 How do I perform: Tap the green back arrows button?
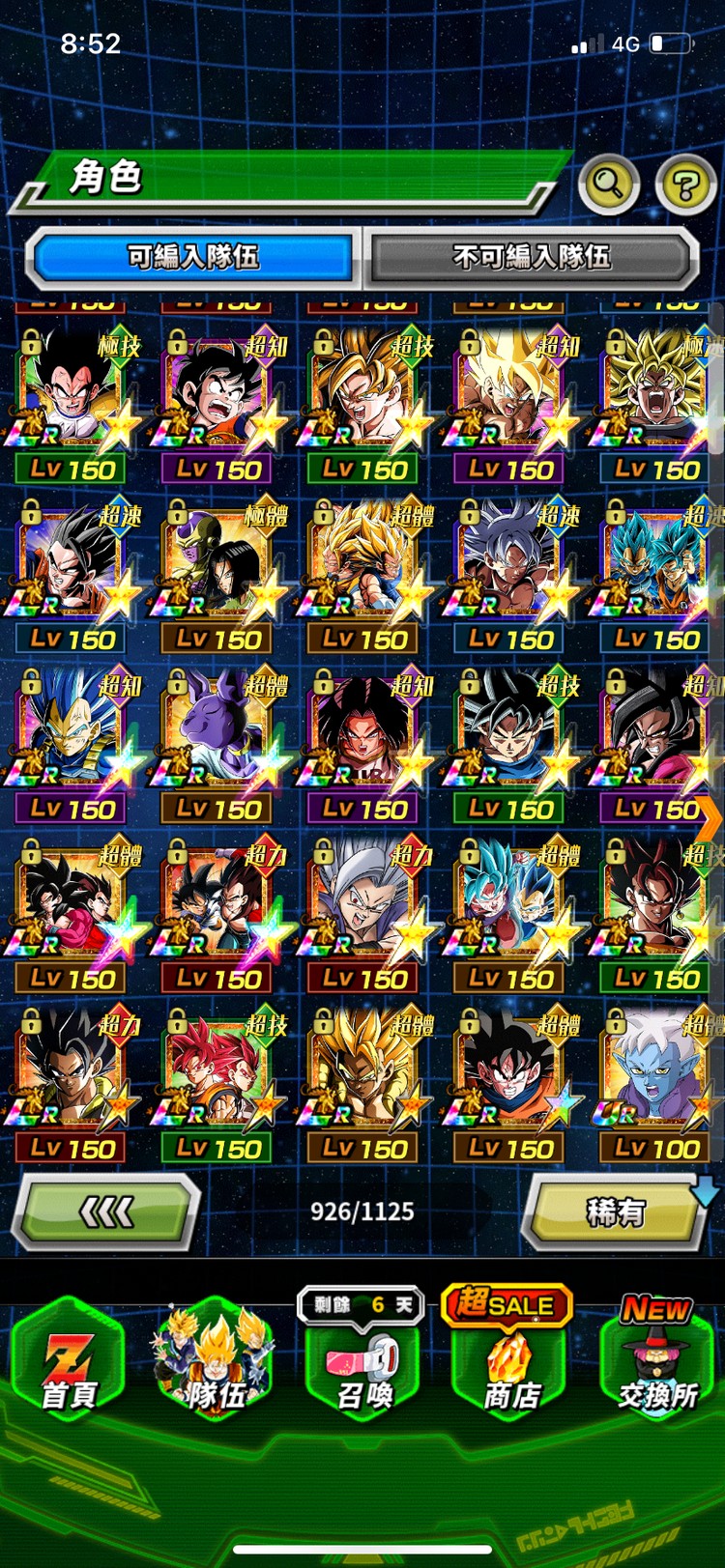pyautogui.click(x=105, y=1211)
